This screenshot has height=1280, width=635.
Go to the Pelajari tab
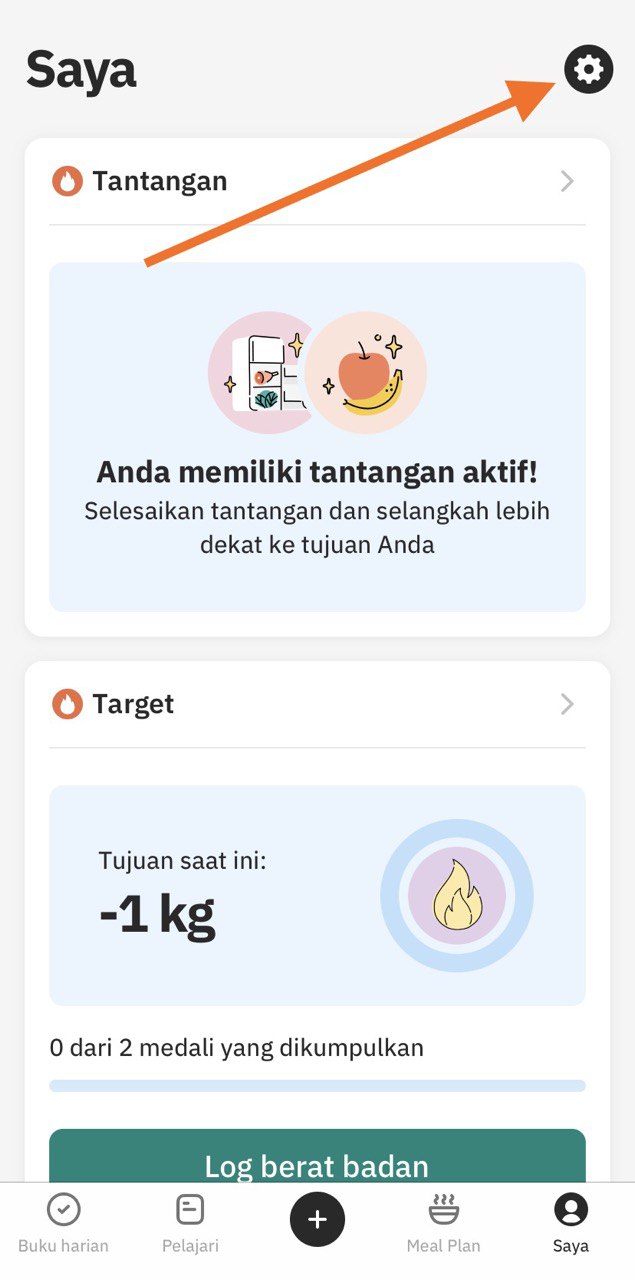(x=190, y=1224)
